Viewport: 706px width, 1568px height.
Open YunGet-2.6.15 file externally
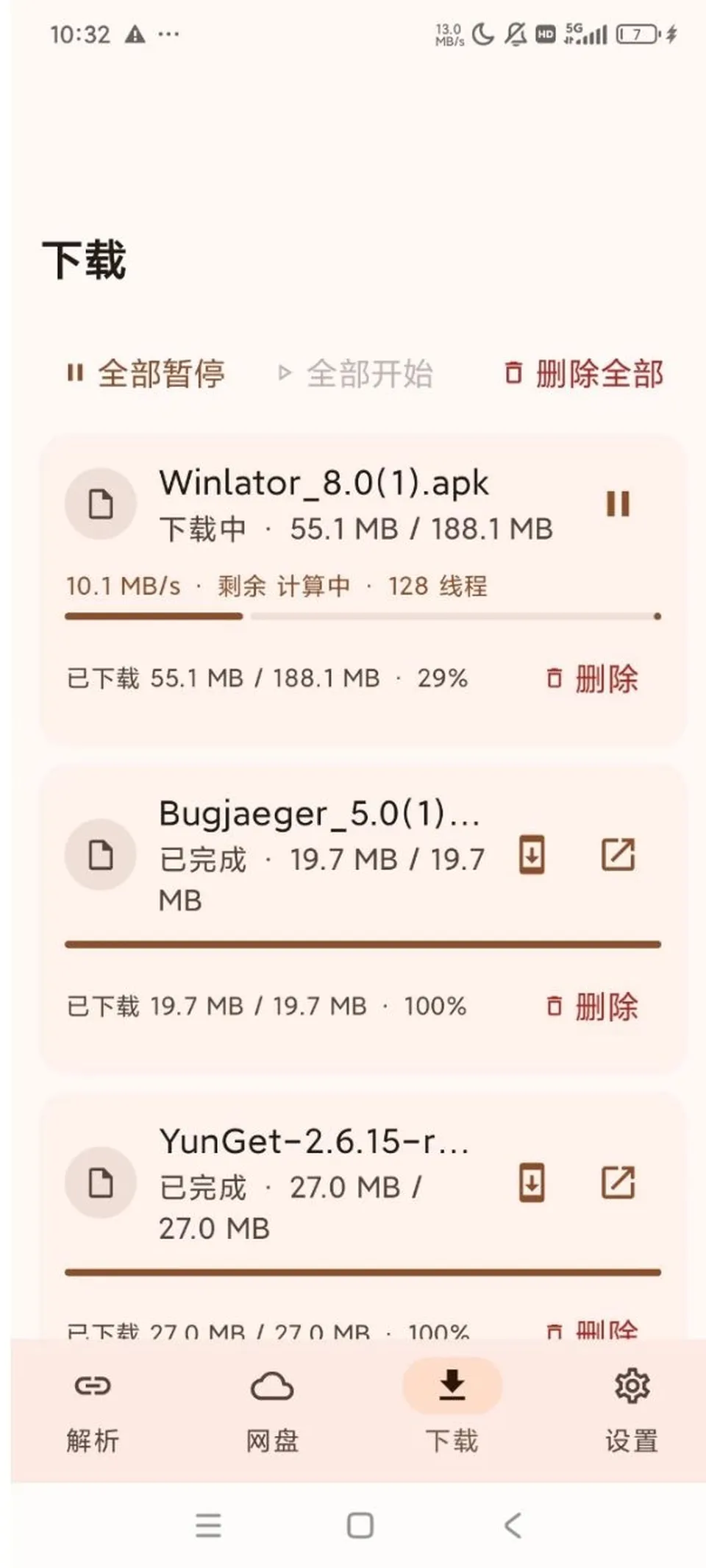pyautogui.click(x=618, y=1183)
